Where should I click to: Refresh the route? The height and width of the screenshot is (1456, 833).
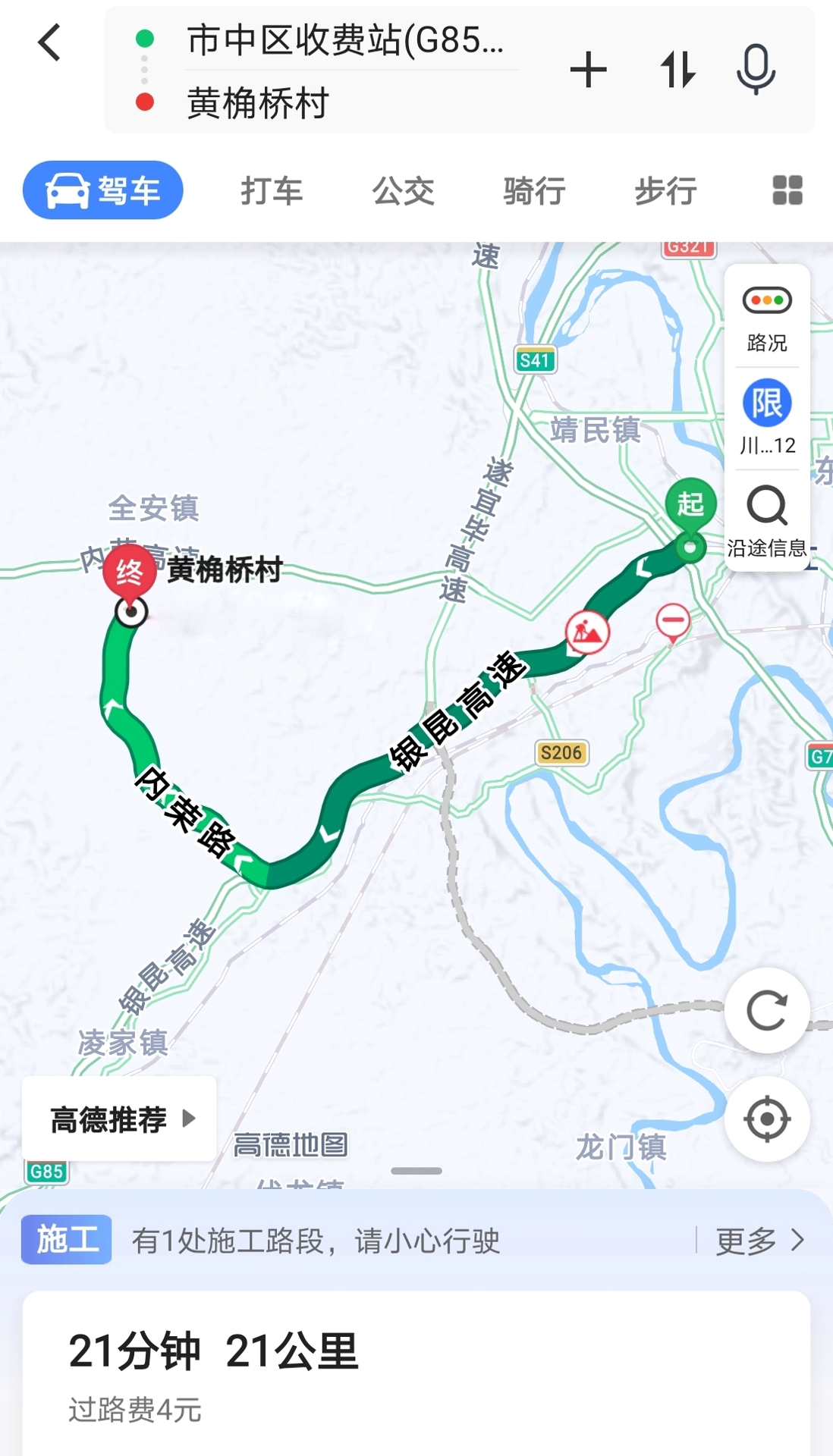coord(766,1010)
